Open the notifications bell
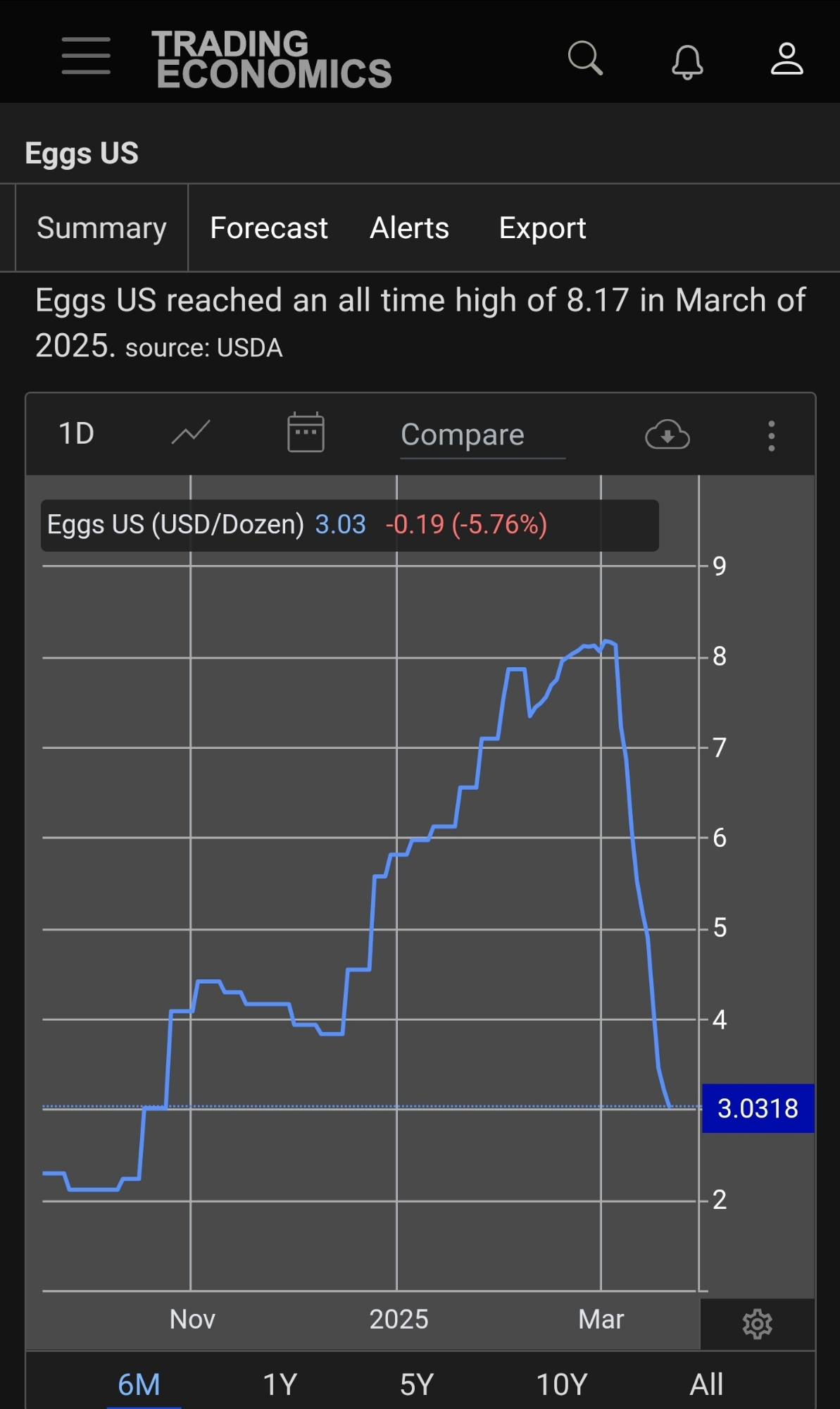Screen dimensions: 840x1409 click(x=687, y=61)
